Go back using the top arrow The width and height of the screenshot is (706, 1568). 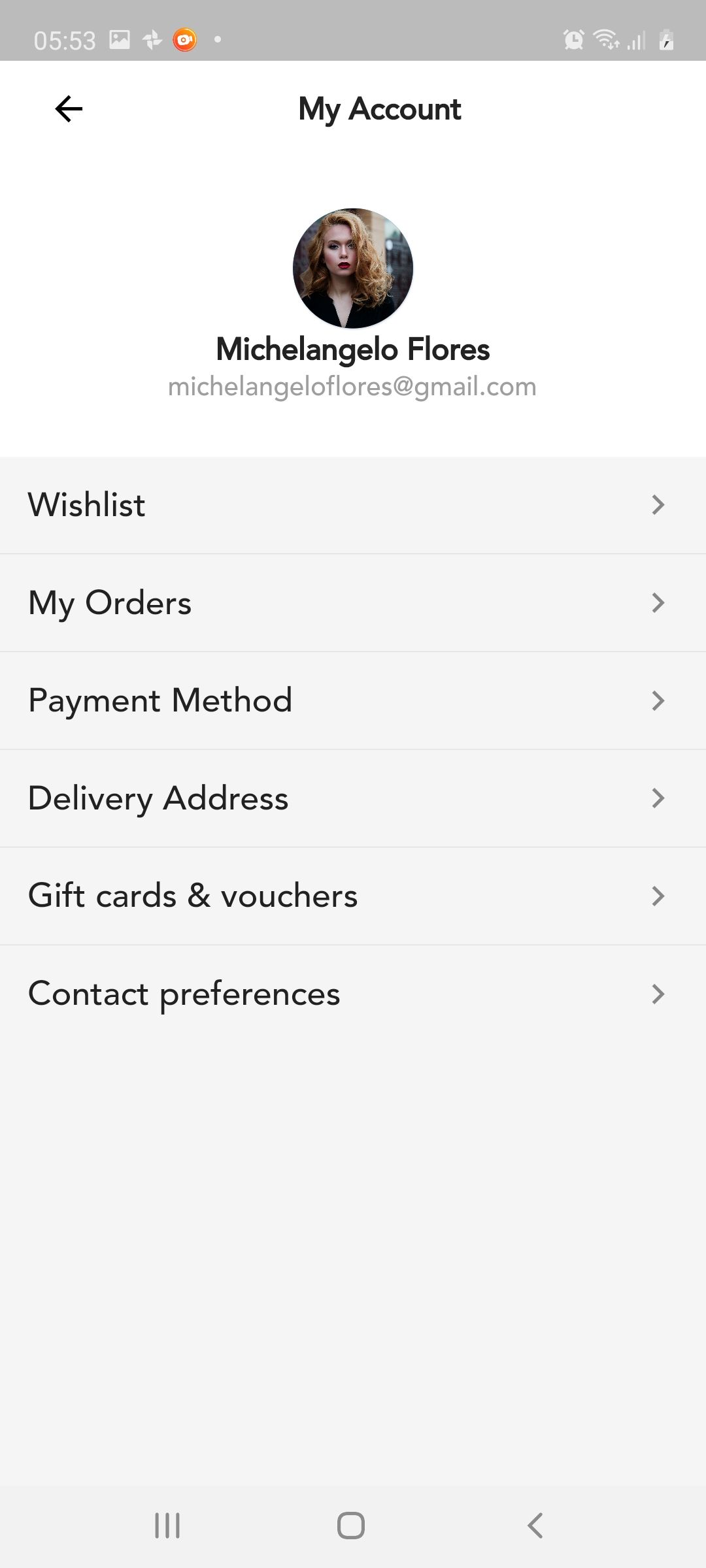tap(69, 108)
